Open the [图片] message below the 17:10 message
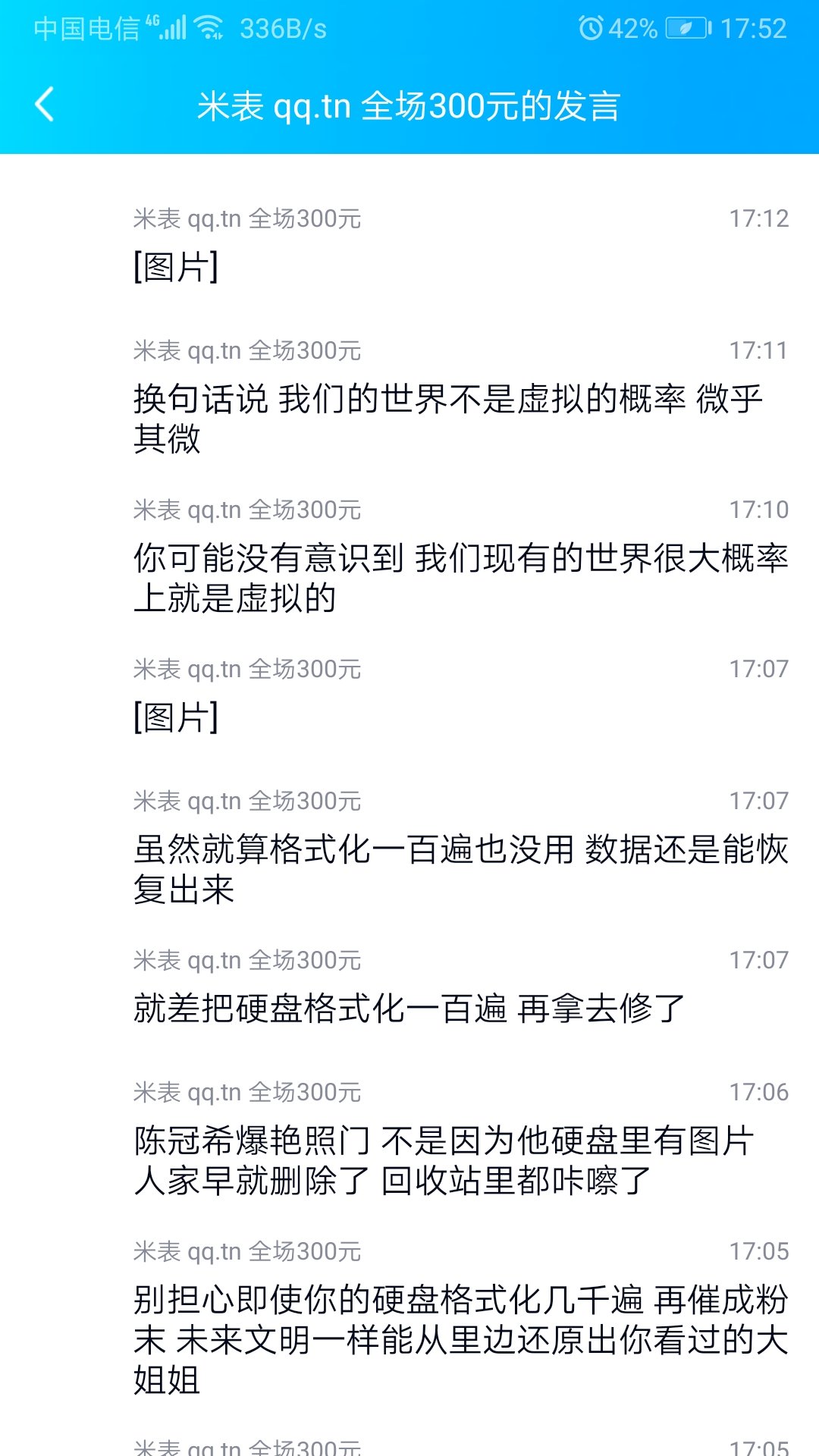This screenshot has width=819, height=1456. click(x=176, y=717)
